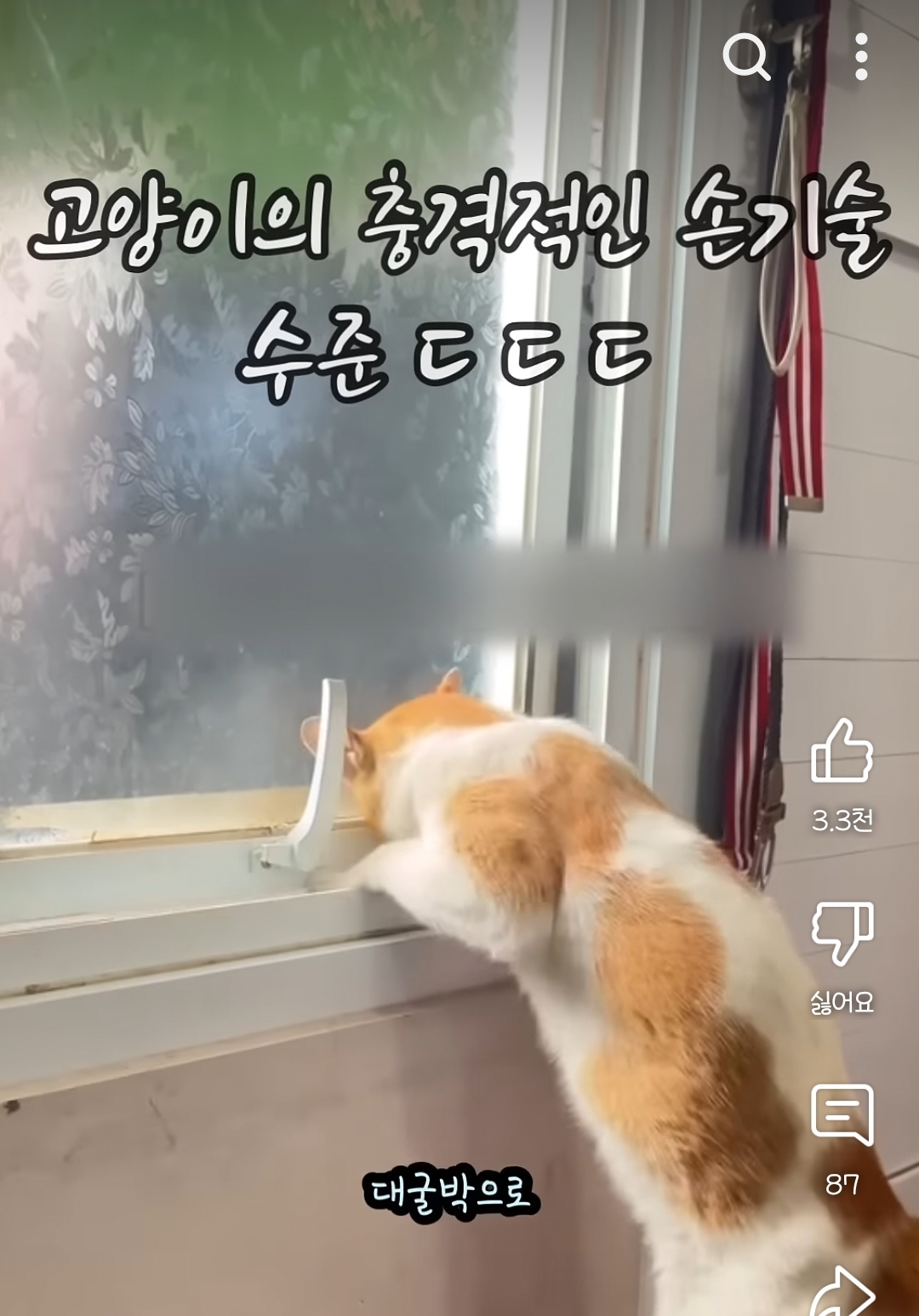The height and width of the screenshot is (1316, 919).
Task: Share this short video
Action: 842,1293
